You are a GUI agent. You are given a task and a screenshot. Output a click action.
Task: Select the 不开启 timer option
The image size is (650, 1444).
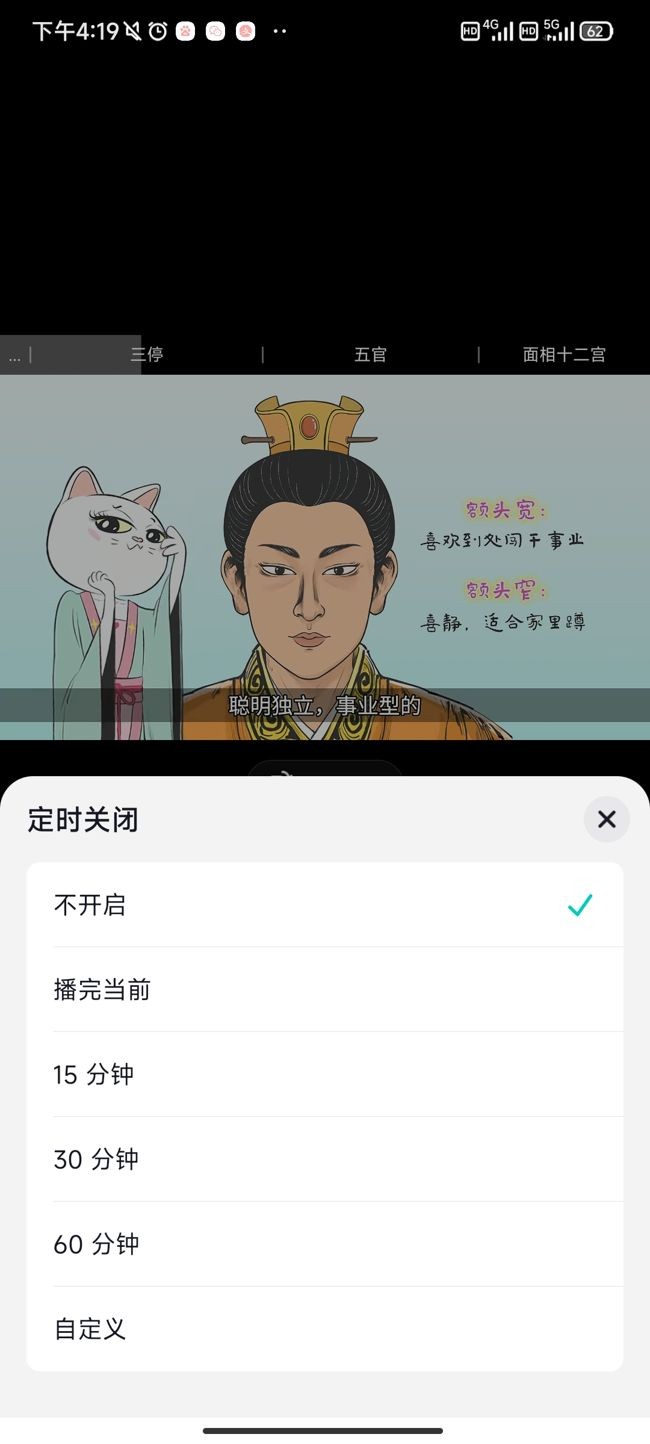[x=324, y=905]
